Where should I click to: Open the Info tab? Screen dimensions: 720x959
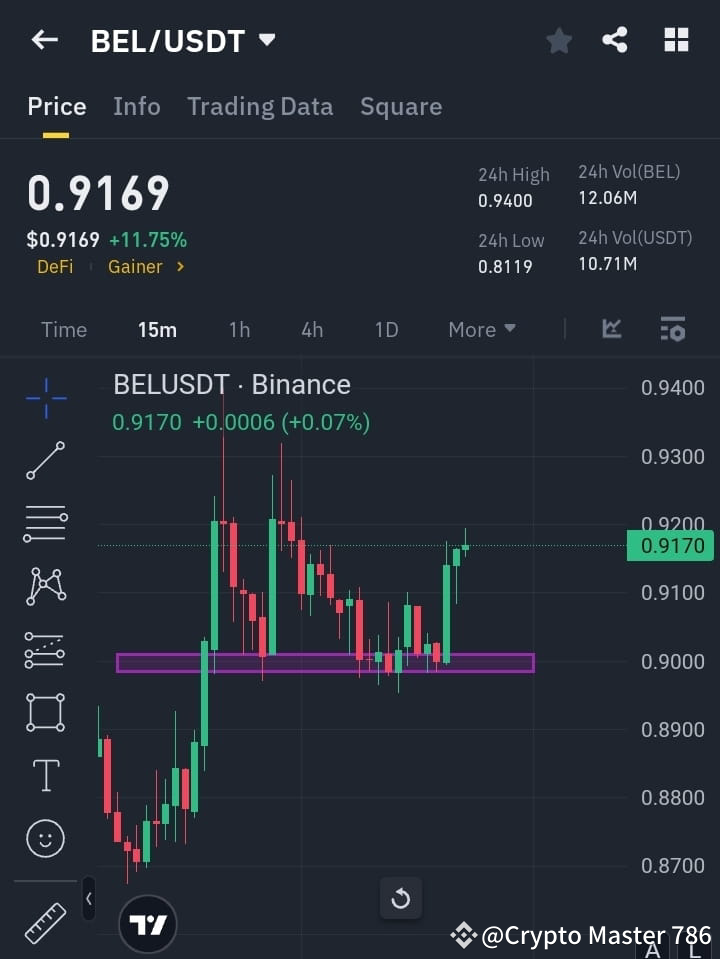136,106
